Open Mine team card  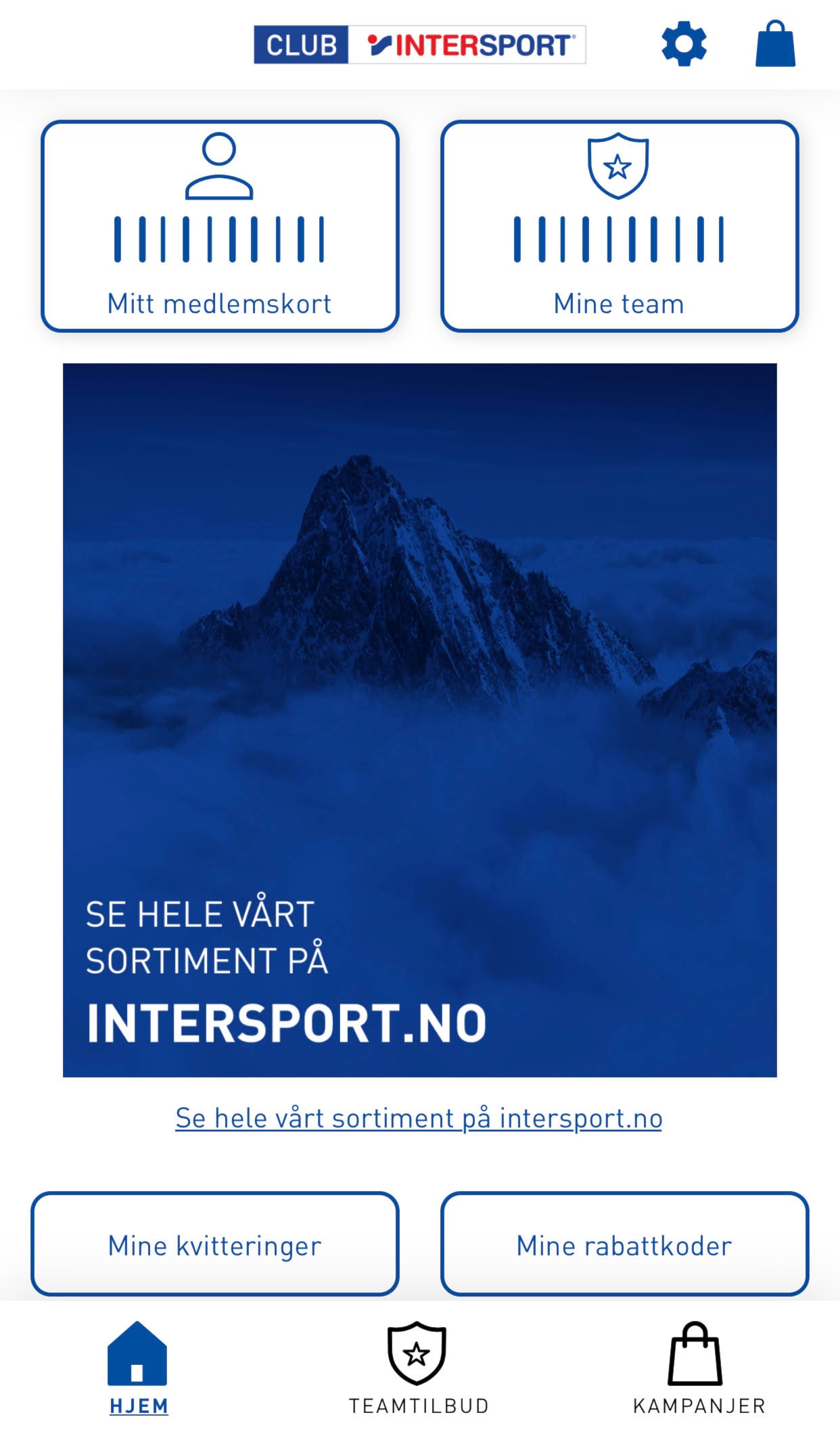click(619, 226)
